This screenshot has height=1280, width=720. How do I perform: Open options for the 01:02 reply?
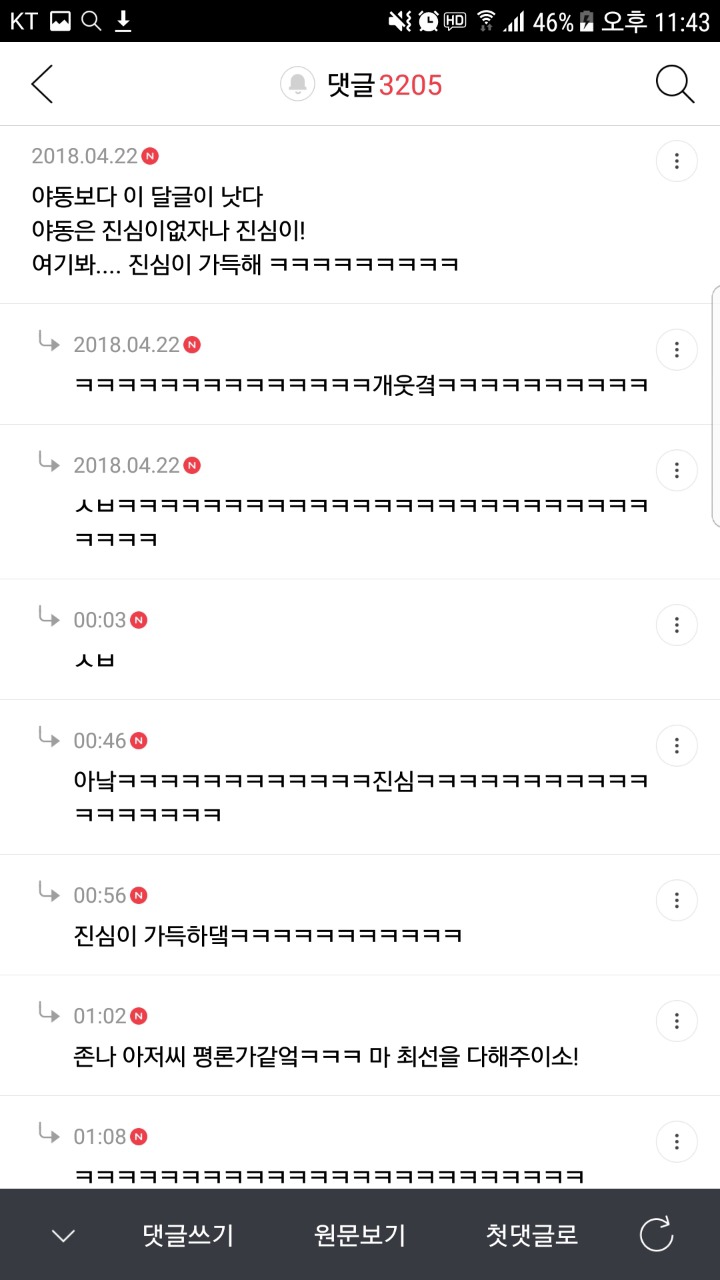coord(677,1021)
